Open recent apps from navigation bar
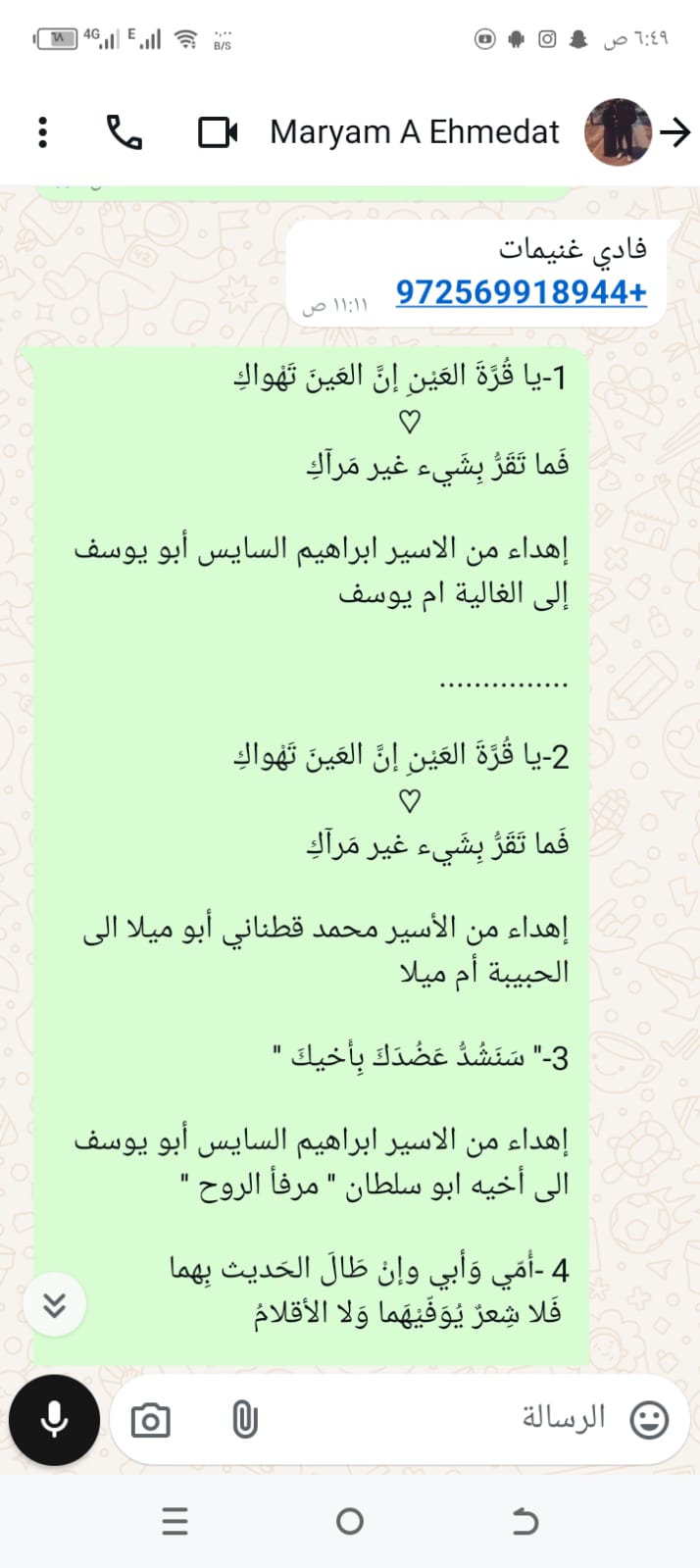 (x=175, y=1522)
